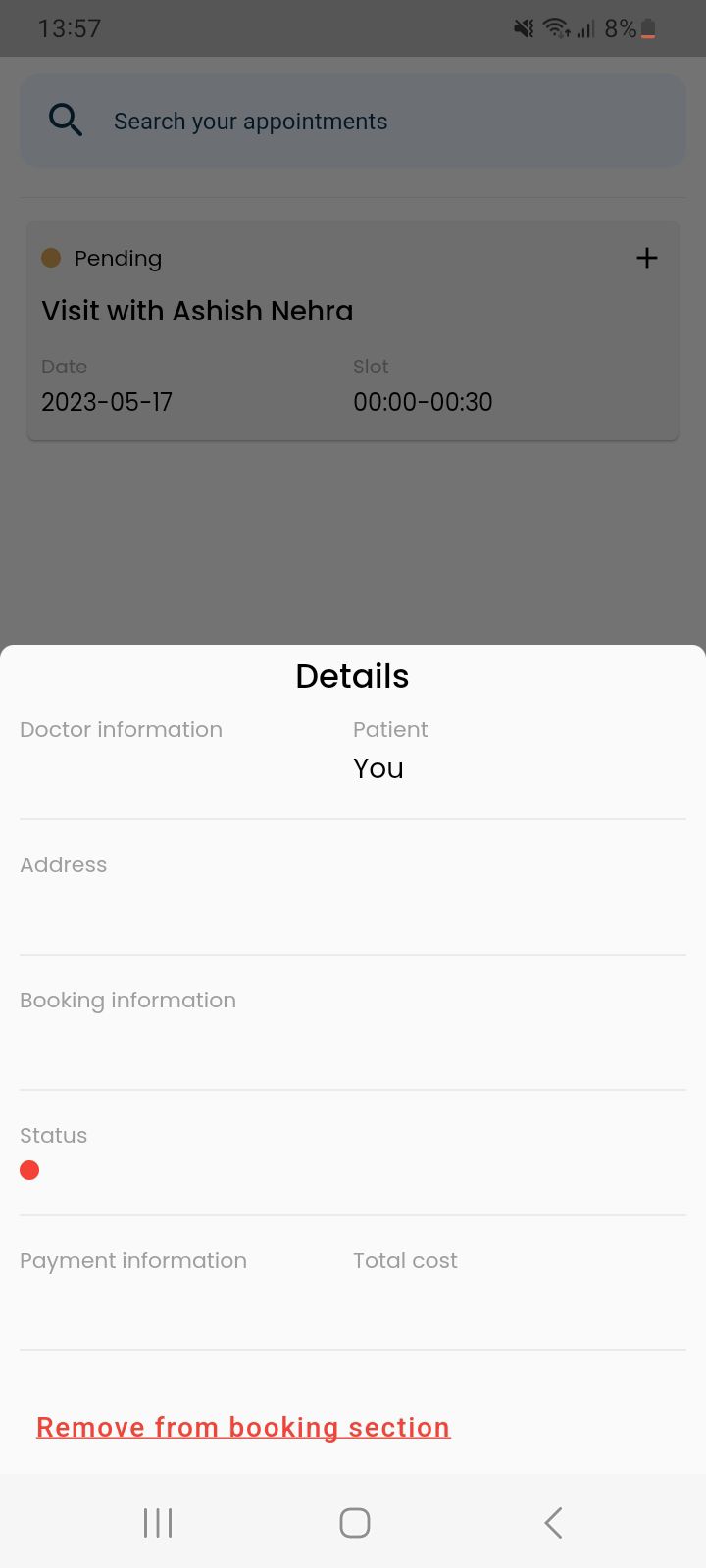Tap Remove from booking section link
706x1568 pixels.
coord(243,1427)
